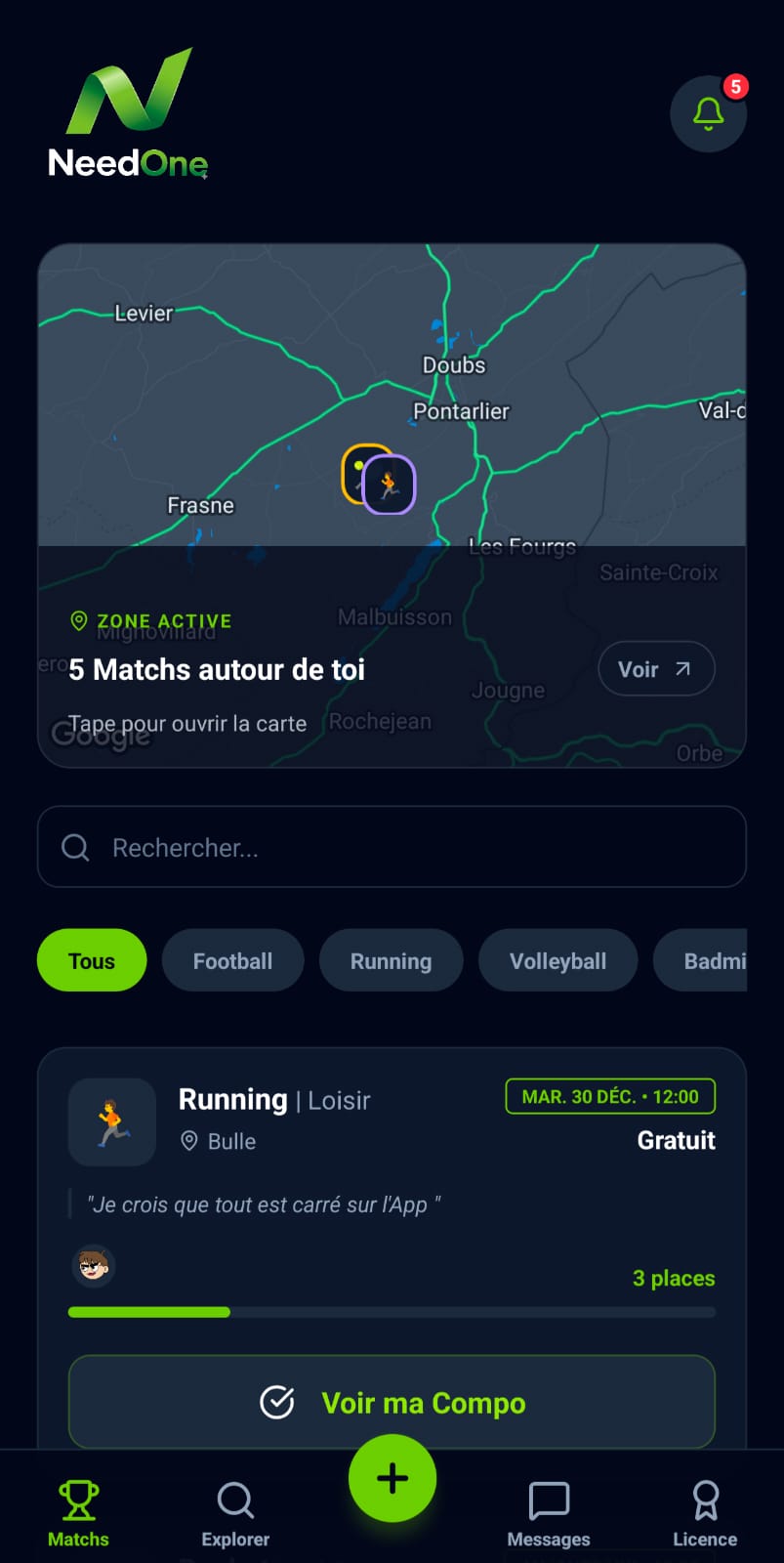Image resolution: width=784 pixels, height=1563 pixels.
Task: Open the runner marker on the map
Action: pyautogui.click(x=390, y=485)
